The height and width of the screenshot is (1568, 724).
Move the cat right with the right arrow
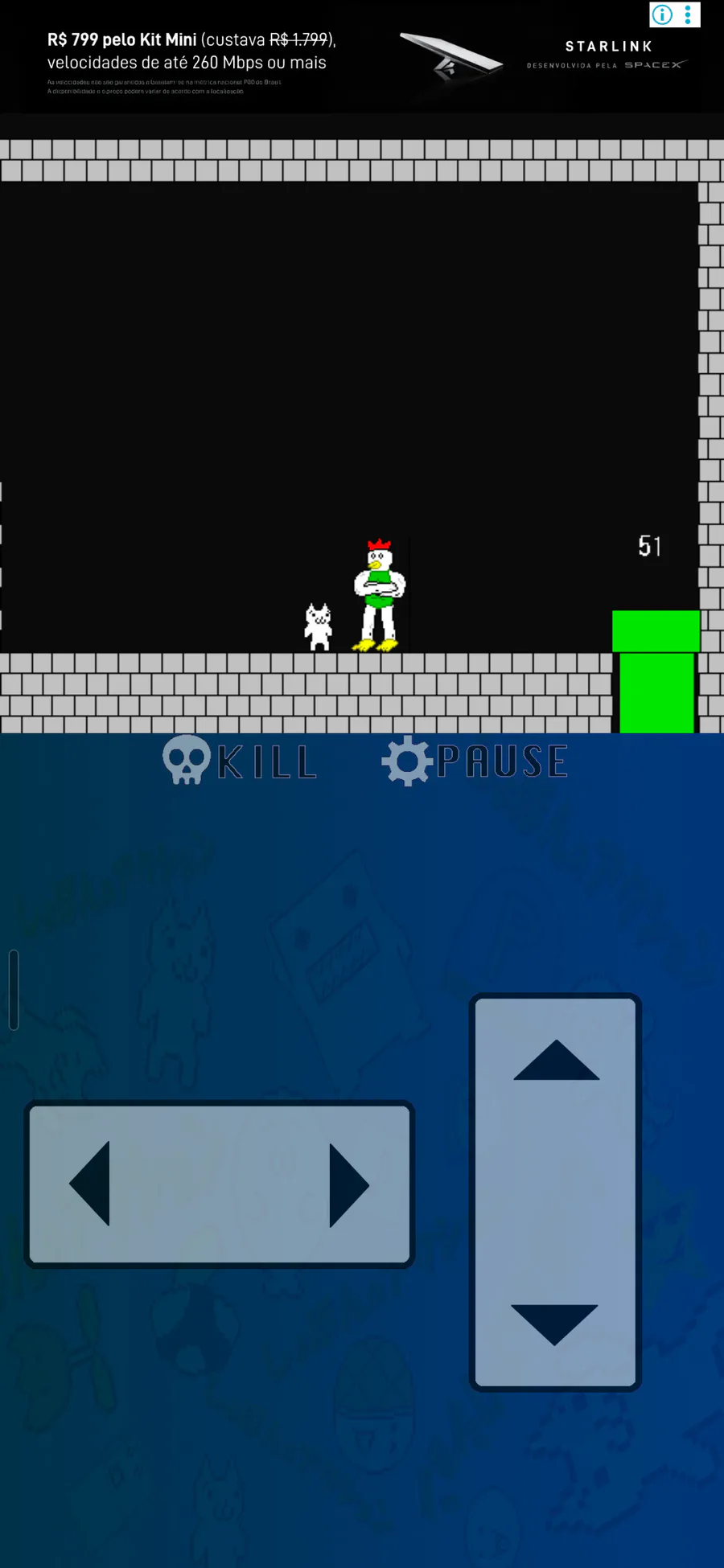348,1184
